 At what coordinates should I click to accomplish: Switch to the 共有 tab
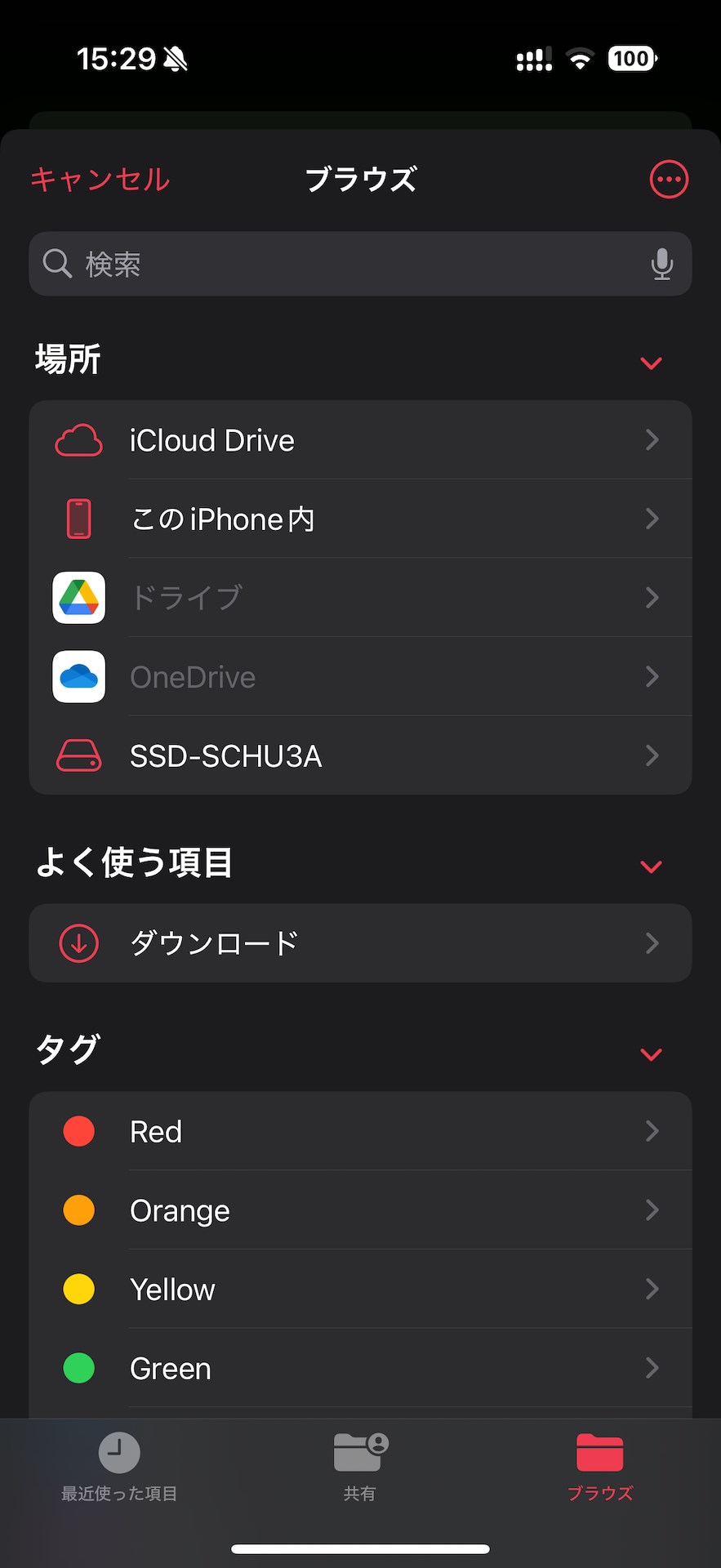(360, 1468)
